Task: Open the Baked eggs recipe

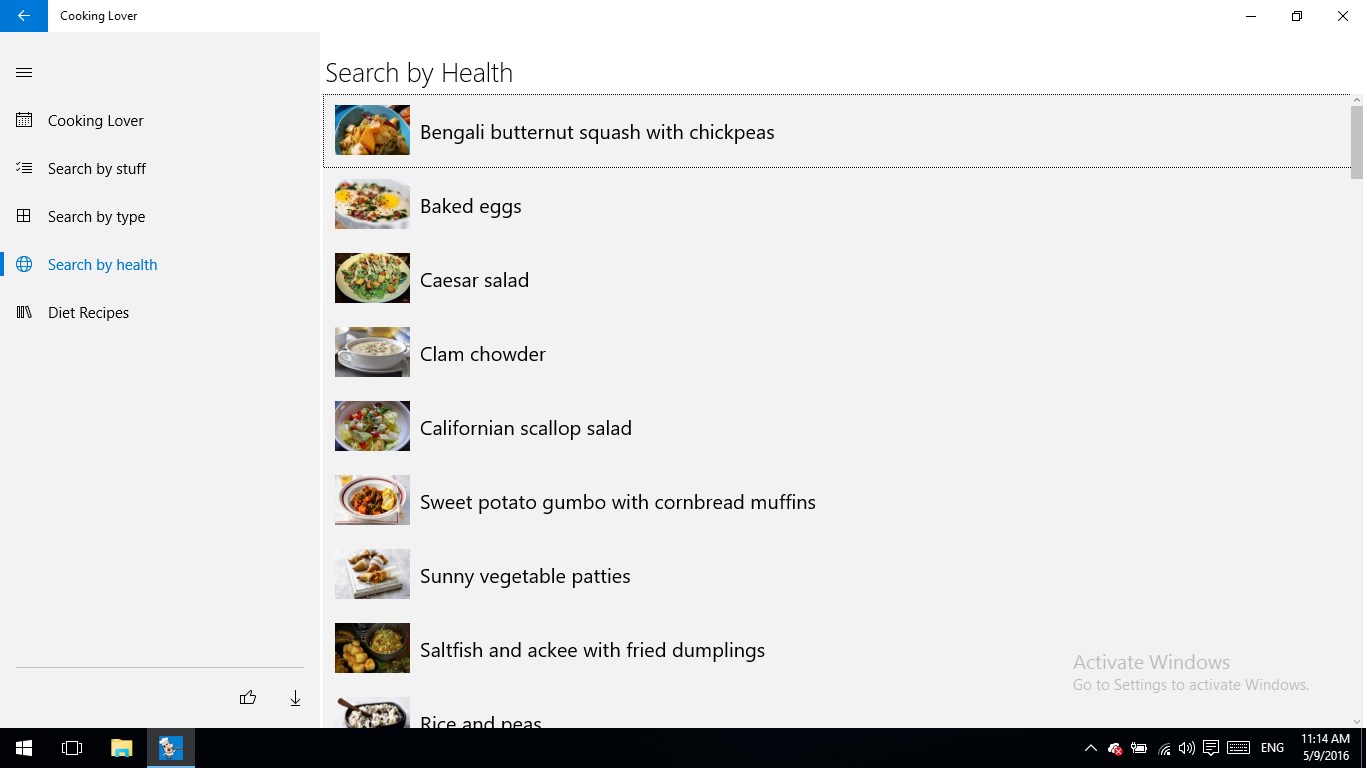Action: [x=470, y=206]
